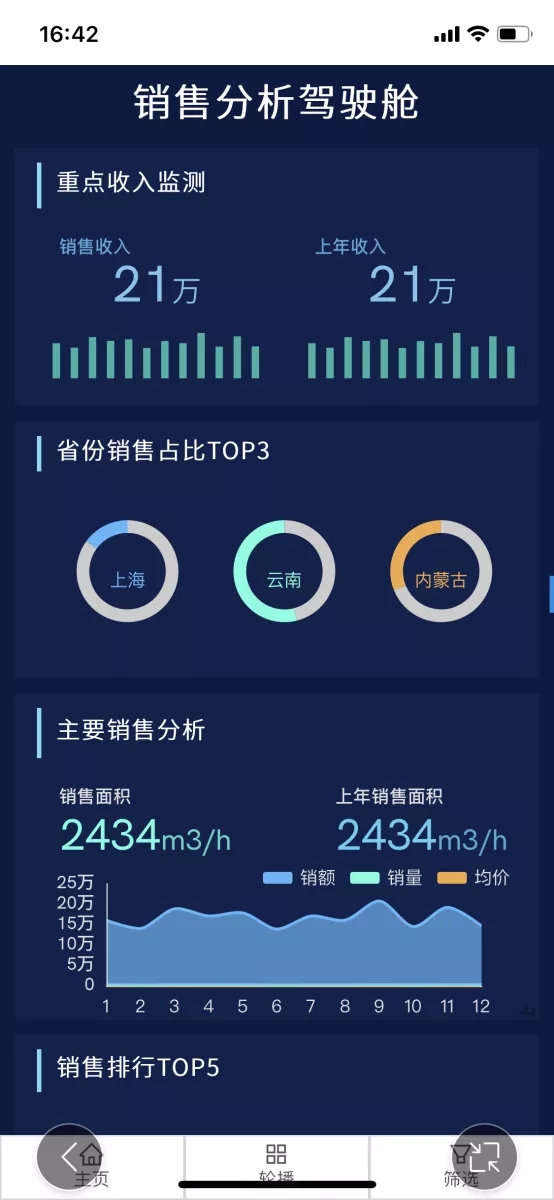
Task: Select the 内蒙古 donut chart
Action: click(441, 571)
